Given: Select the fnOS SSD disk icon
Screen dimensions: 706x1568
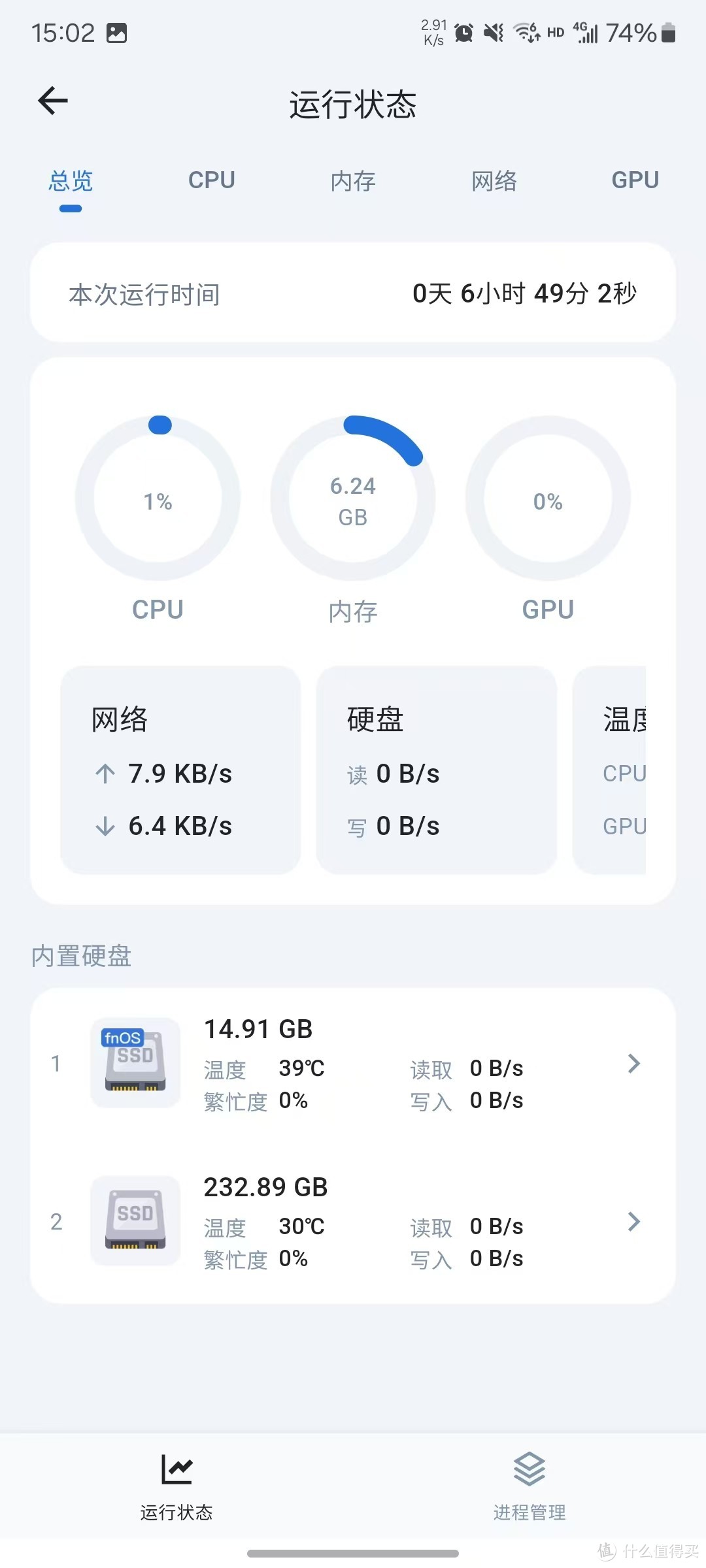Looking at the screenshot, I should point(134,1063).
